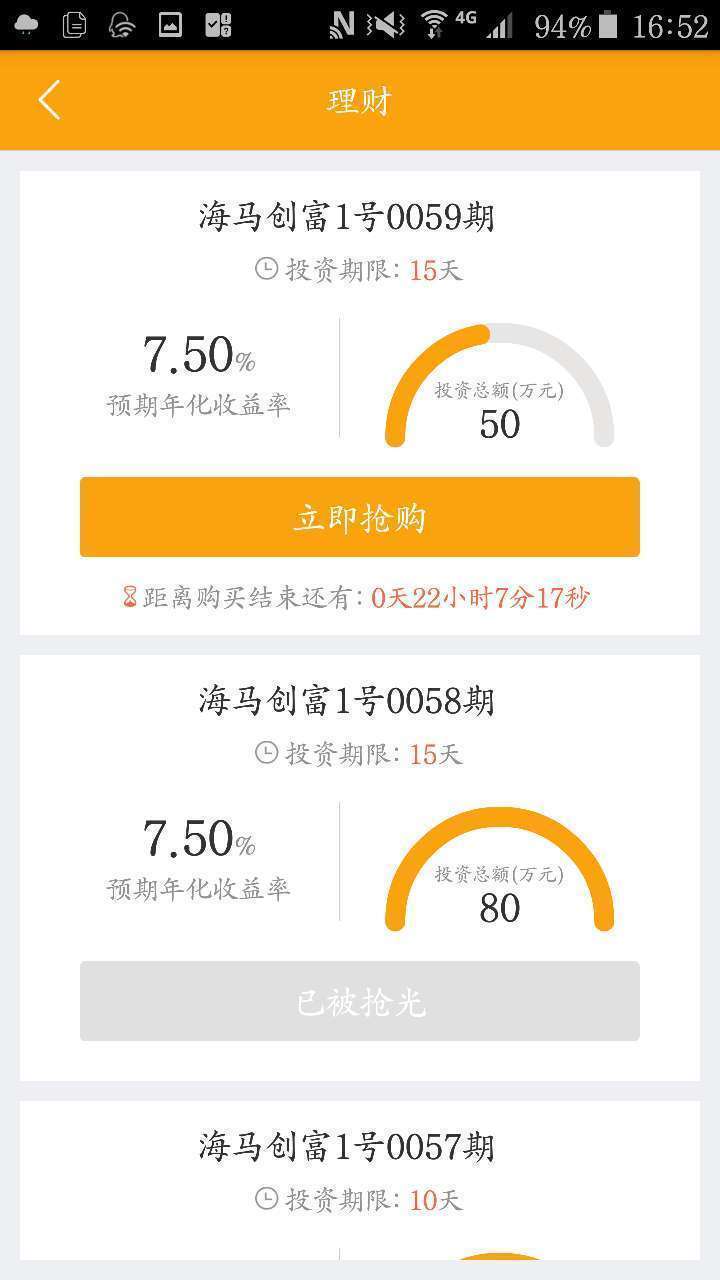720x1280 pixels.
Task: Open the 海马创富1号0059期 product card
Action: tap(360, 403)
